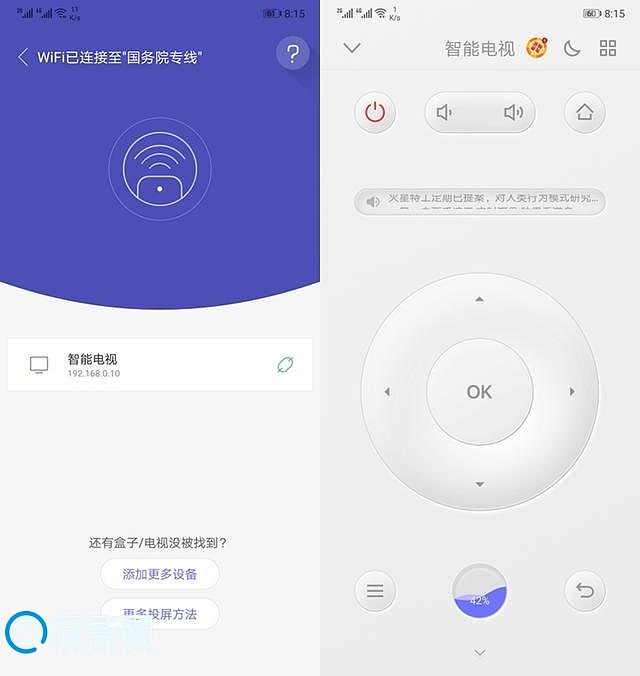Lower the TV volume

pyautogui.click(x=446, y=112)
